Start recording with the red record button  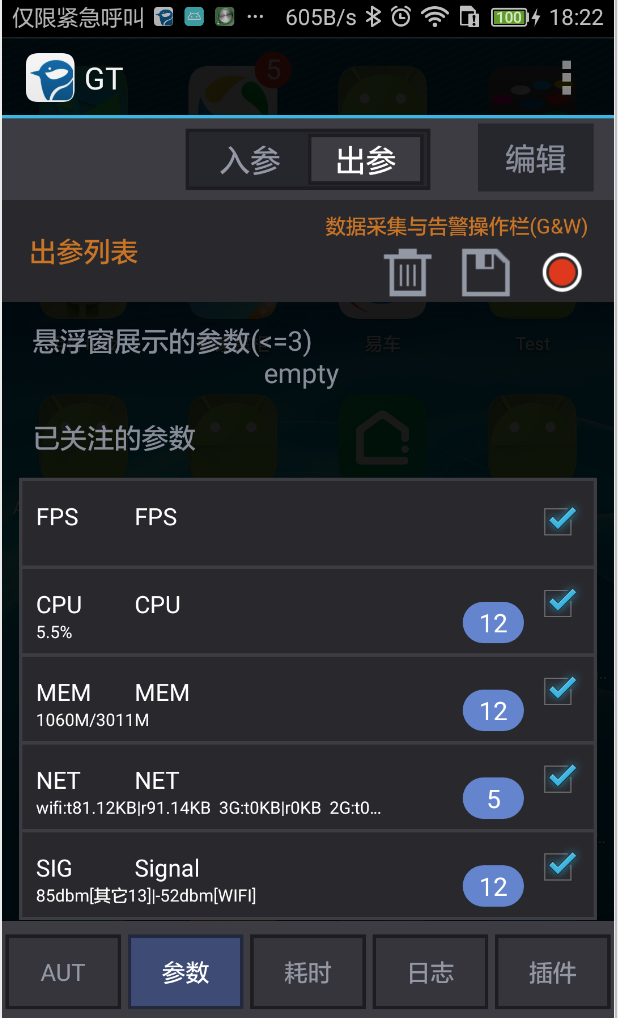coord(561,272)
